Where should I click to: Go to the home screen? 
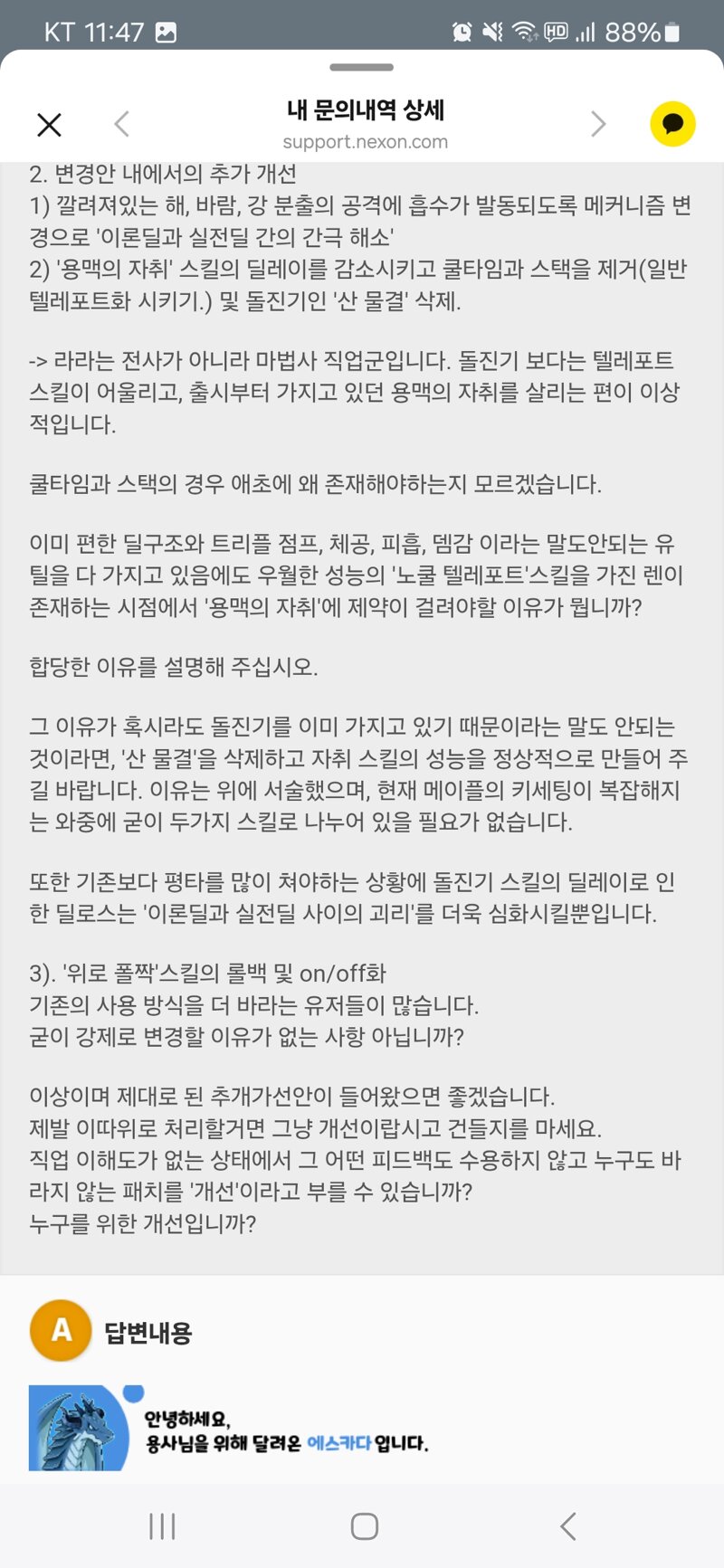click(364, 1526)
